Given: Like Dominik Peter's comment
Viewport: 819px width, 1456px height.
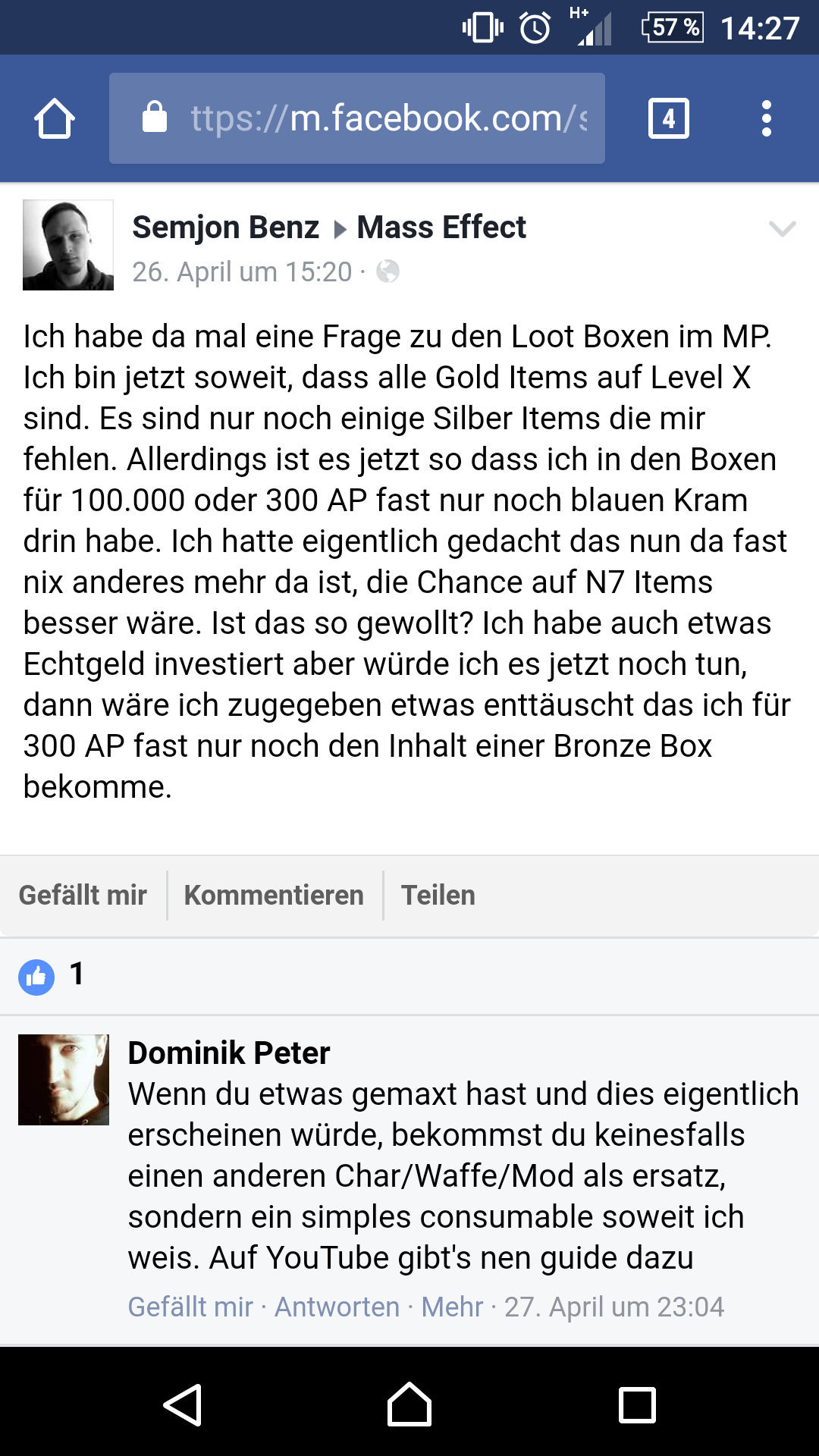Looking at the screenshot, I should 190,1307.
